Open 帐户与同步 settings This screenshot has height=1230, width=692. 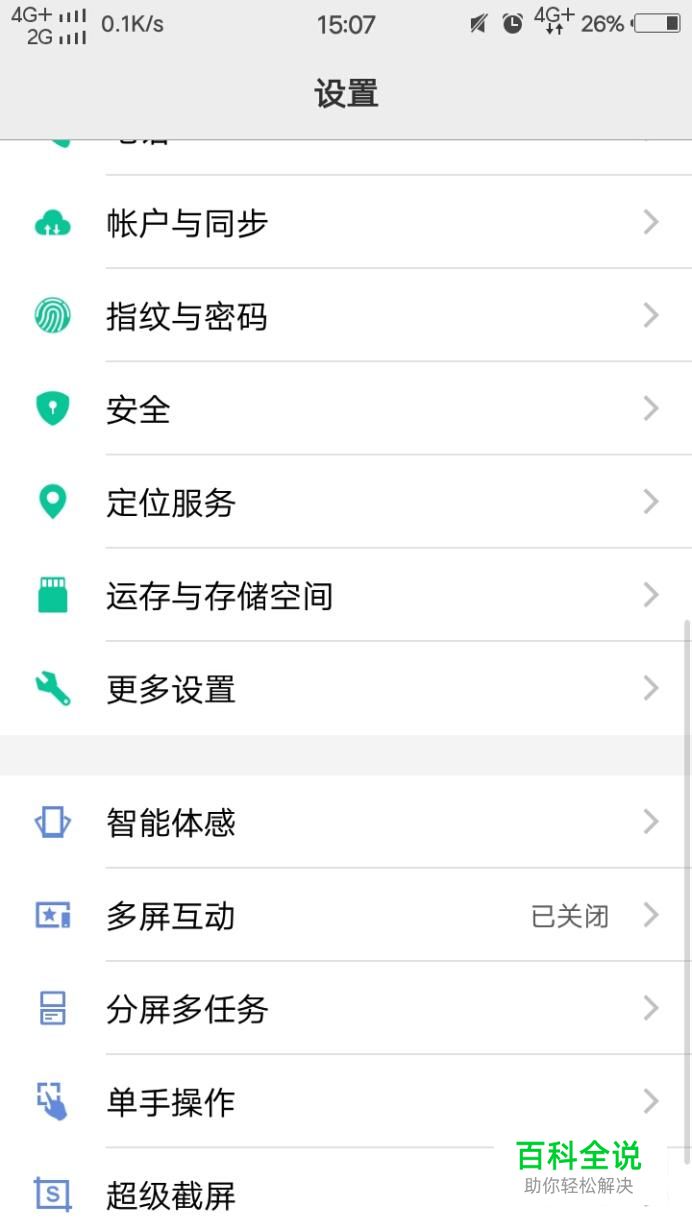pyautogui.click(x=187, y=223)
